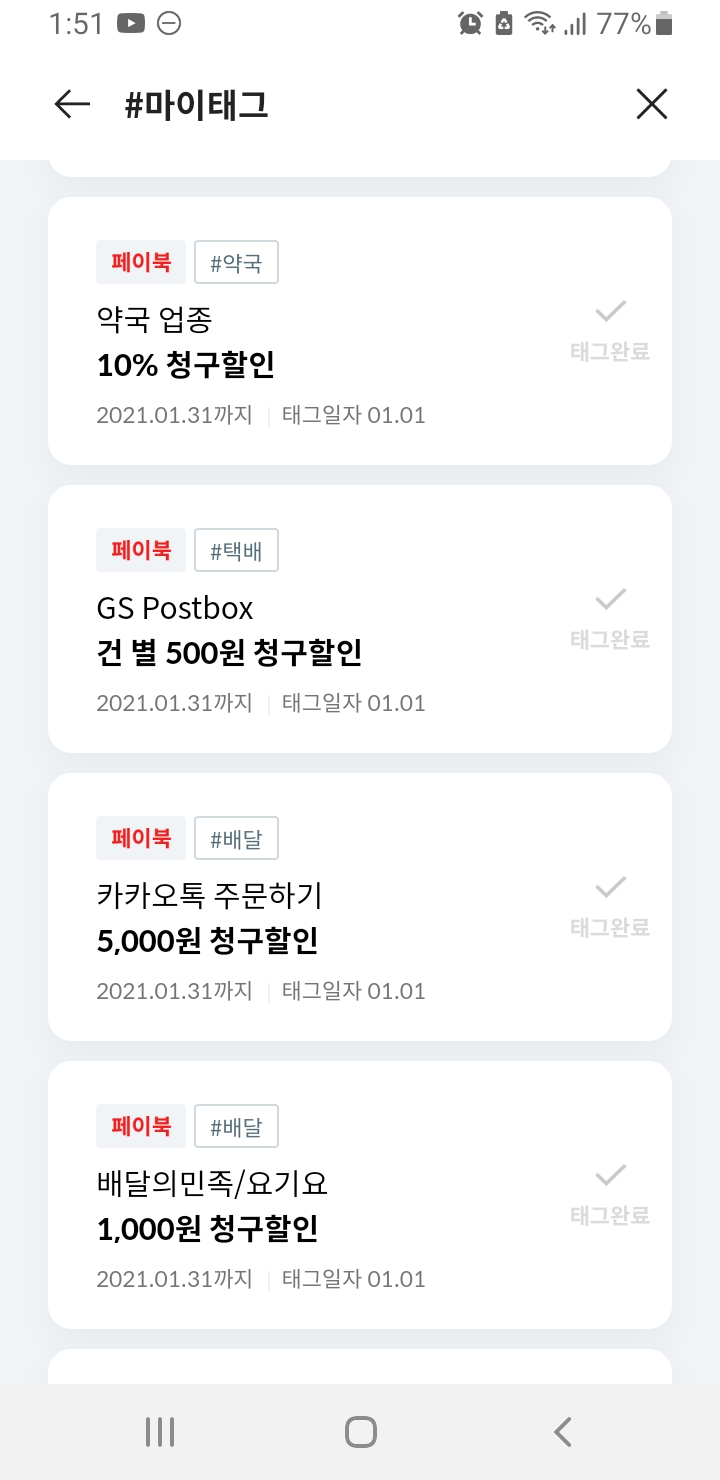This screenshot has width=720, height=1480.
Task: Open the 배달의민족/요기요 1,000원 card
Action: pyautogui.click(x=300, y=1206)
